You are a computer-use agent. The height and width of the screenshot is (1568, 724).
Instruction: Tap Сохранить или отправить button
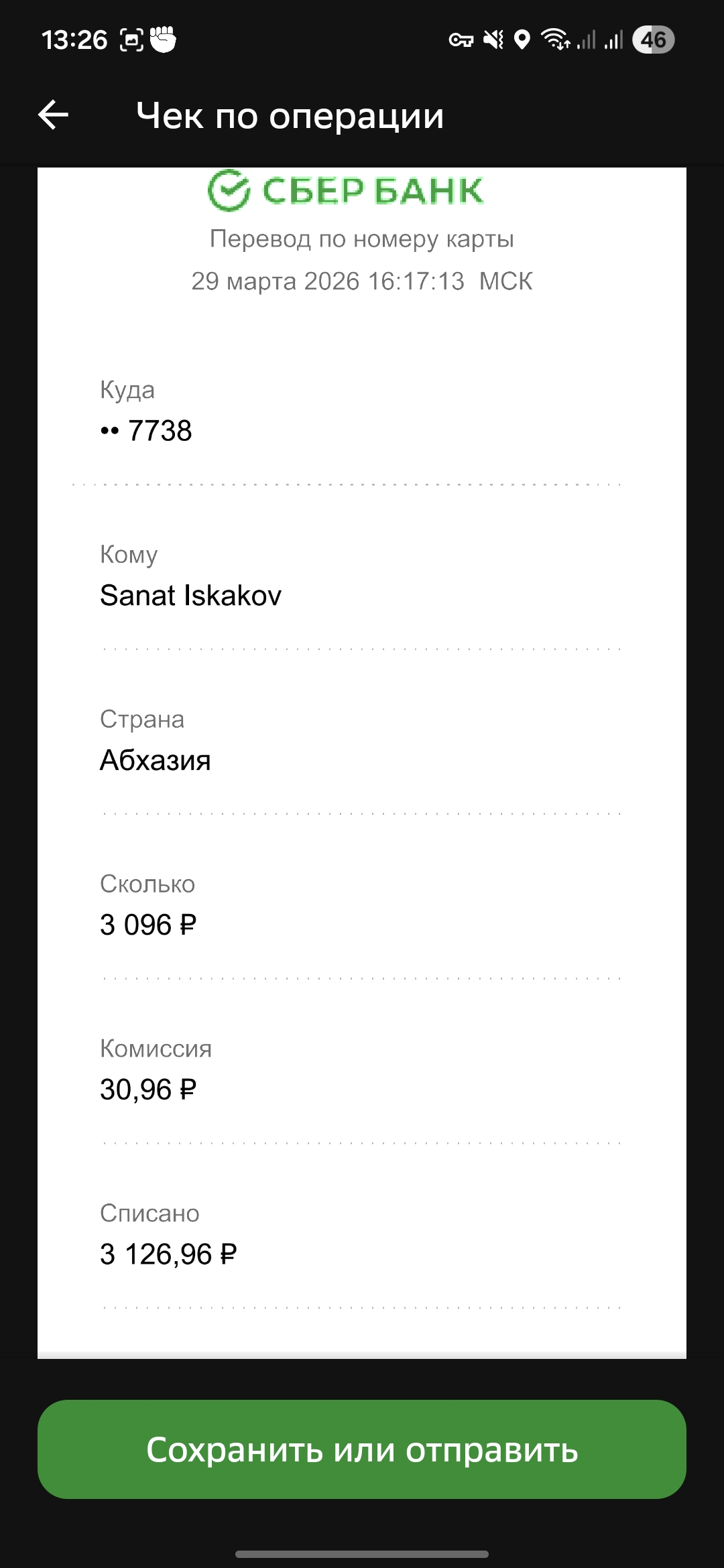click(362, 1449)
